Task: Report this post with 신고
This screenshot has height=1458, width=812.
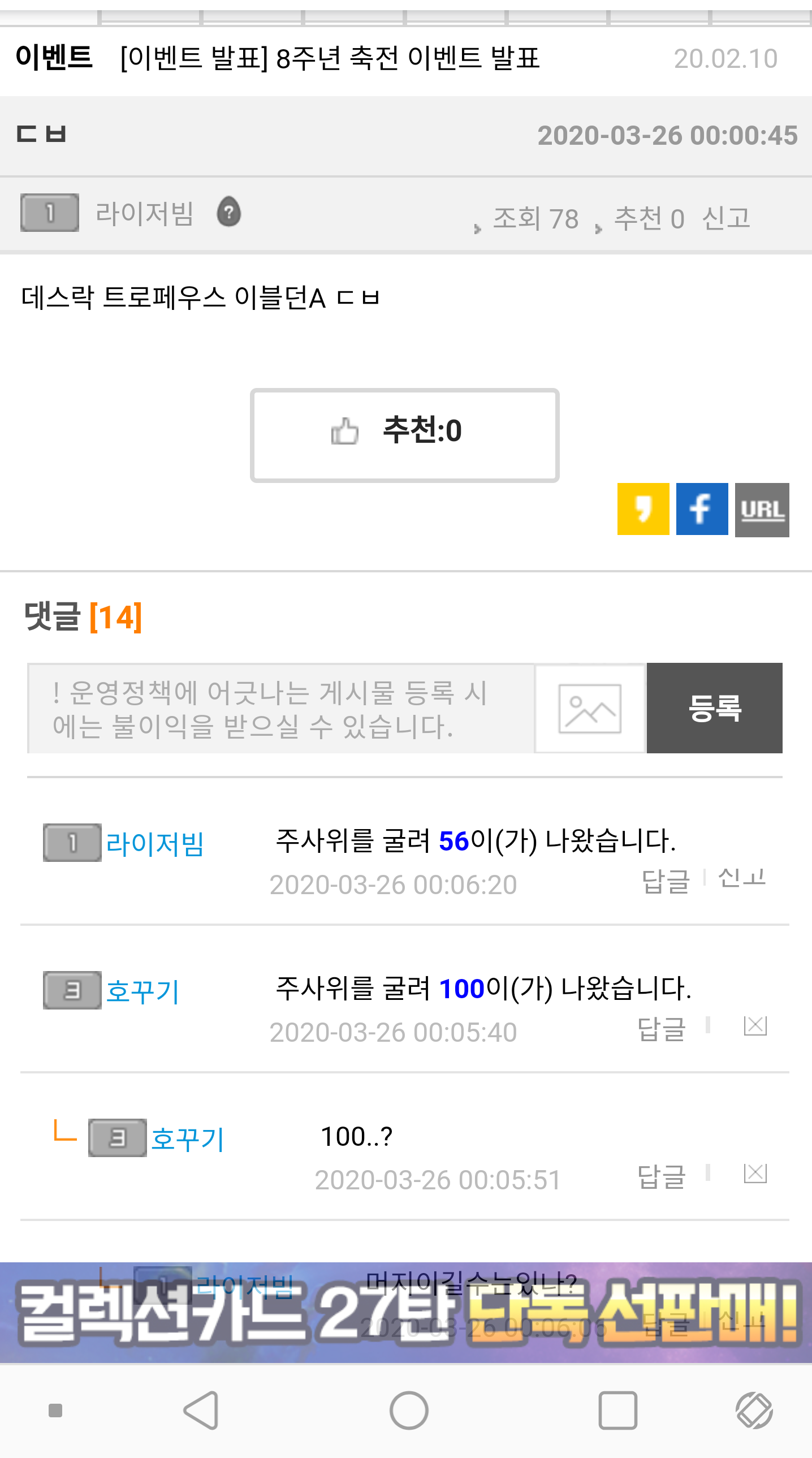Action: pos(725,218)
